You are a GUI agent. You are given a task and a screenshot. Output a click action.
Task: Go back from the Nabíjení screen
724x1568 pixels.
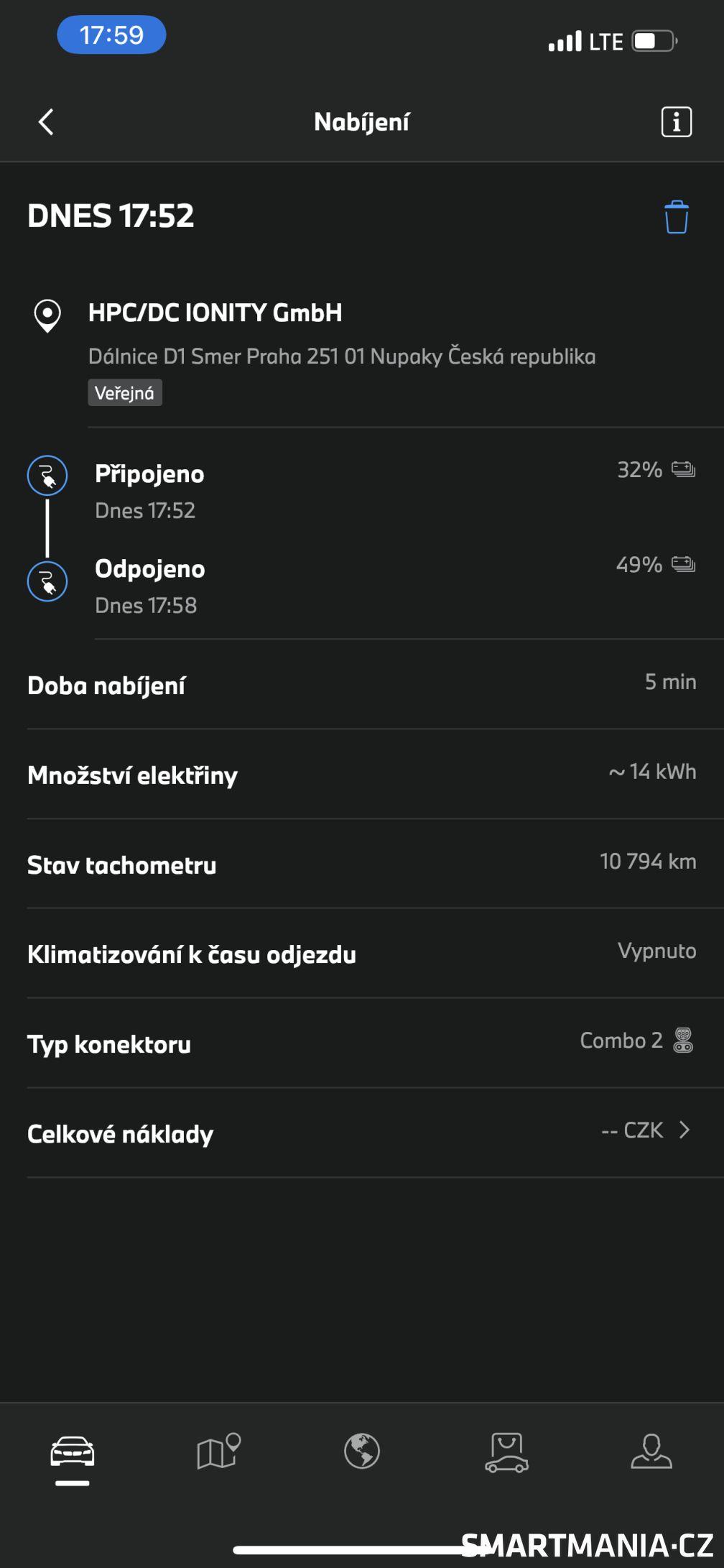tap(46, 122)
